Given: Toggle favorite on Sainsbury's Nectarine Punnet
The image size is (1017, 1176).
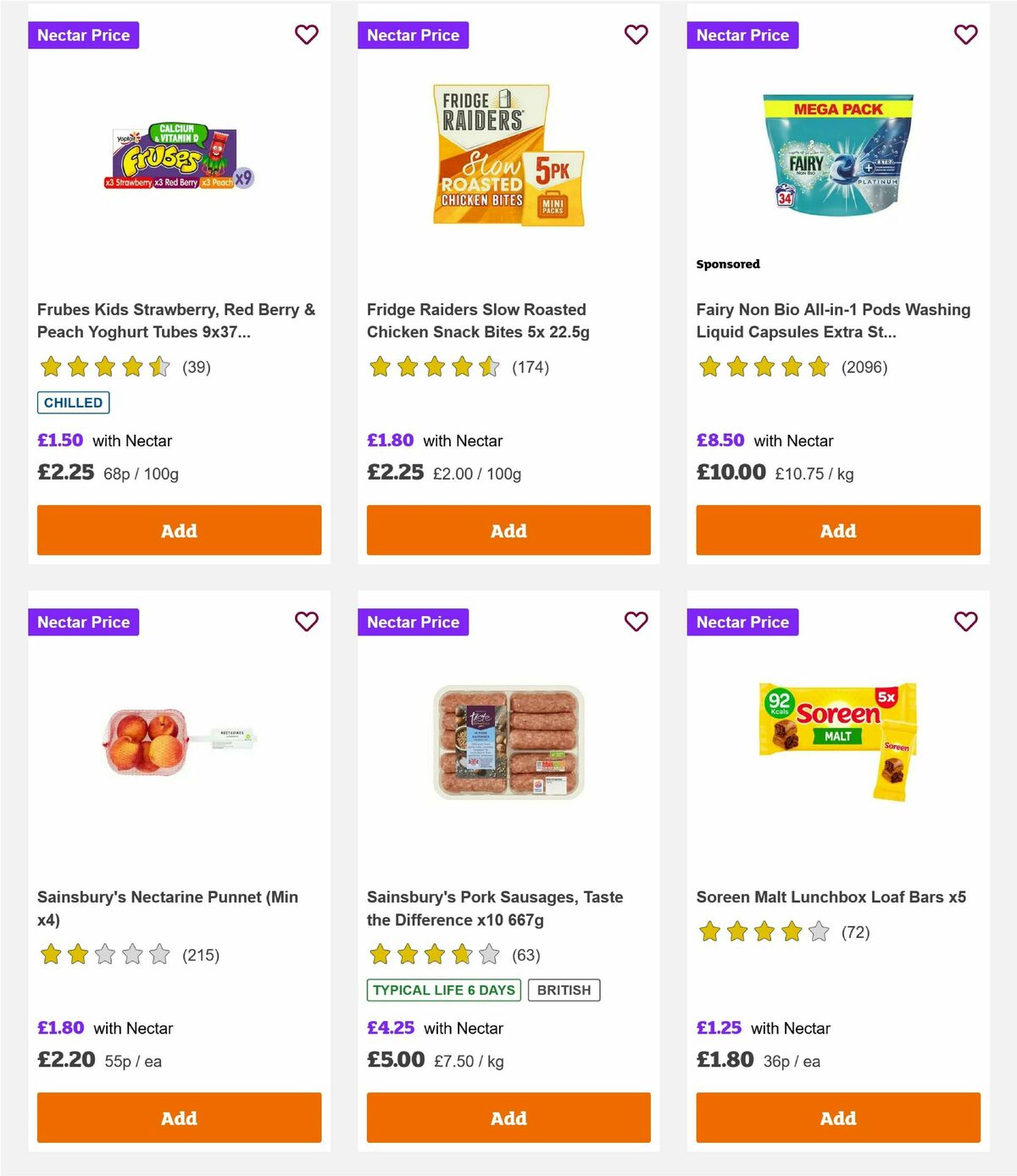Looking at the screenshot, I should 306,621.
